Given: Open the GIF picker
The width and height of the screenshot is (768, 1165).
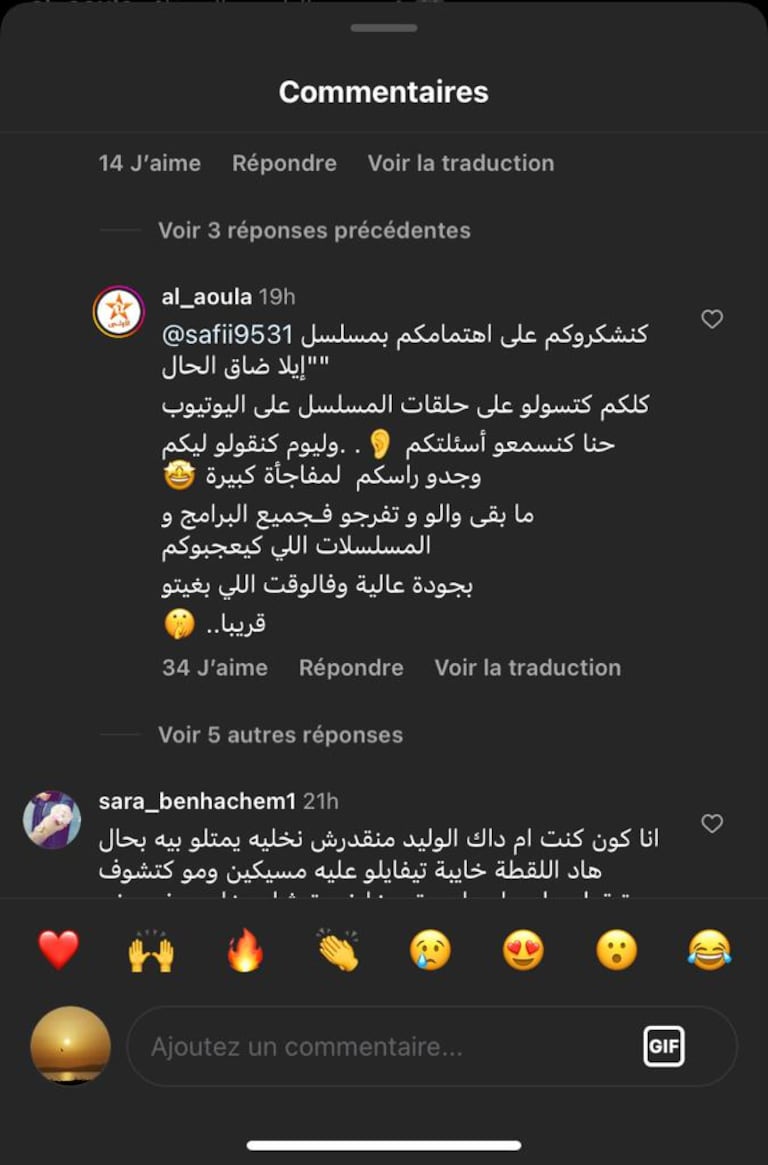Looking at the screenshot, I should pos(663,1047).
